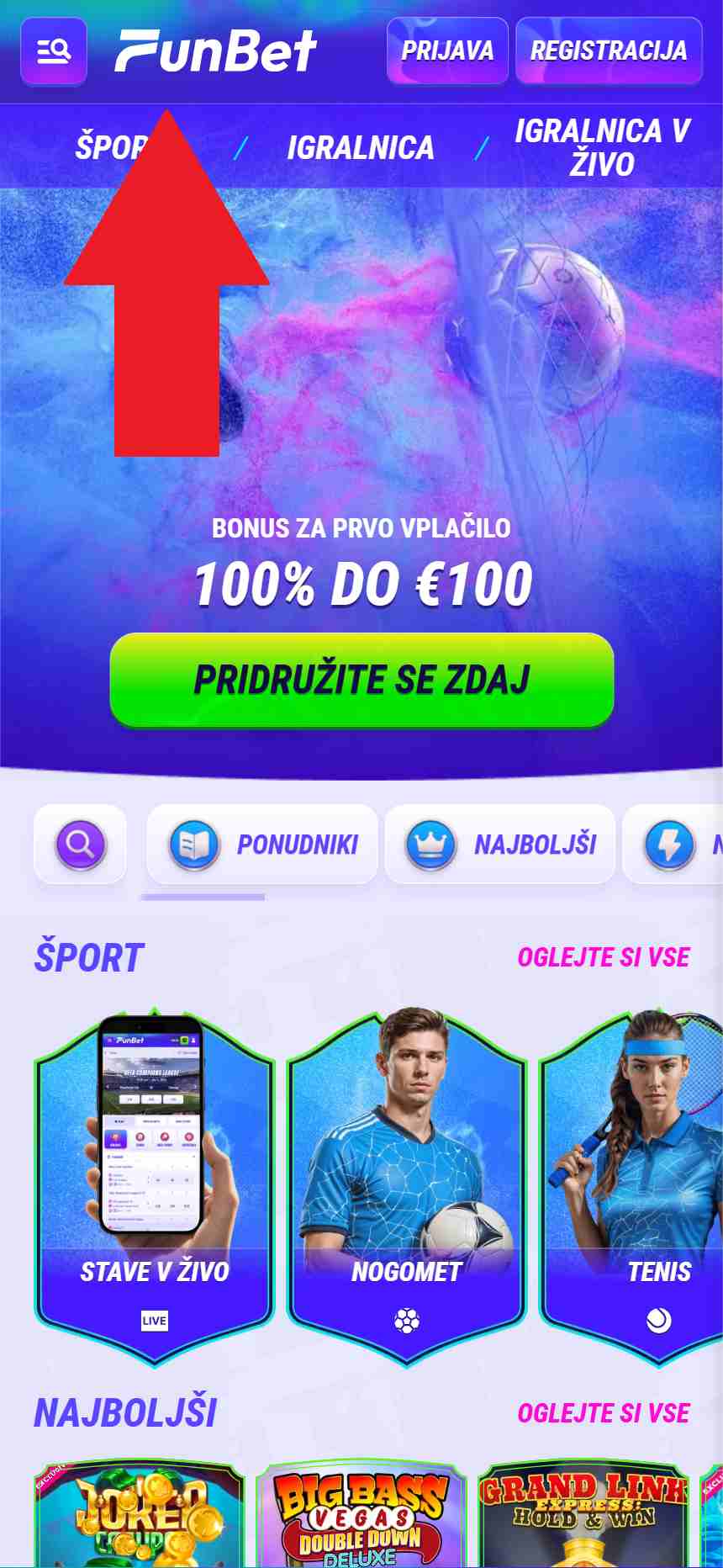
Task: Switch to Igralnica v živo tab
Action: tap(602, 147)
